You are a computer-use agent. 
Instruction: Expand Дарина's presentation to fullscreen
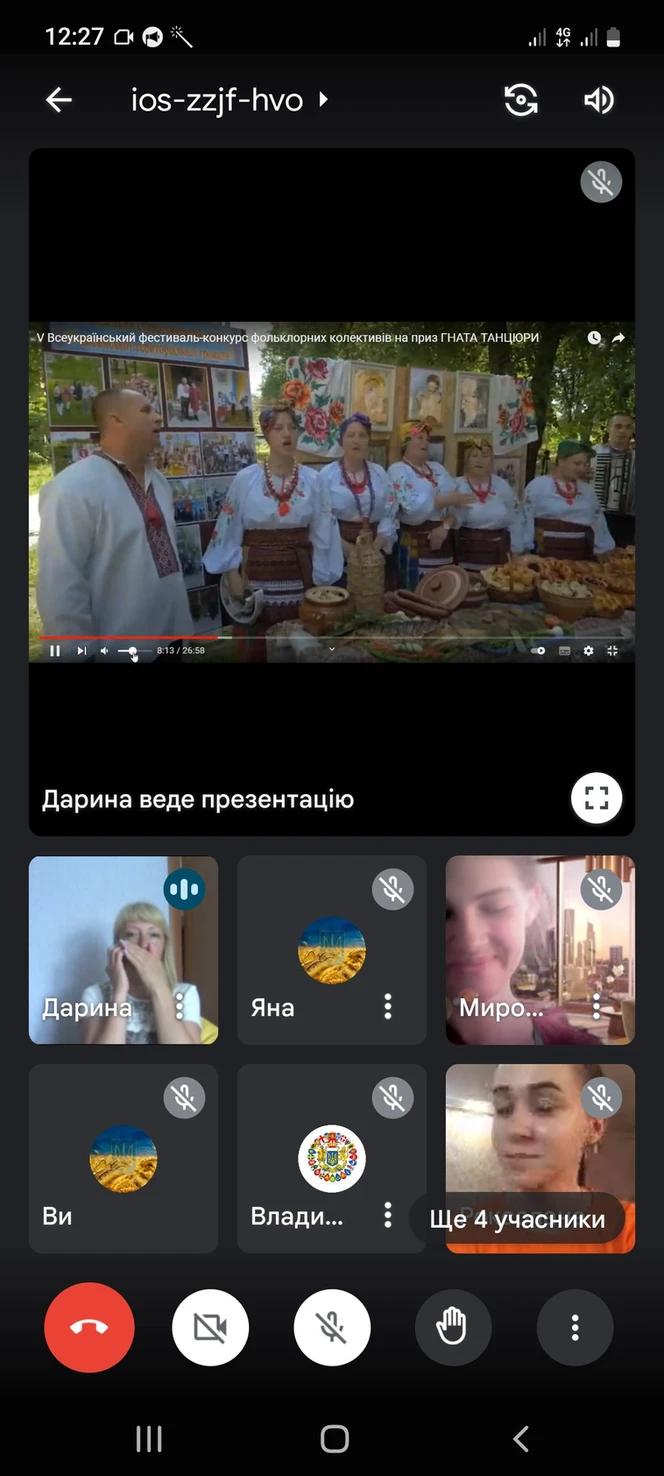pos(596,798)
